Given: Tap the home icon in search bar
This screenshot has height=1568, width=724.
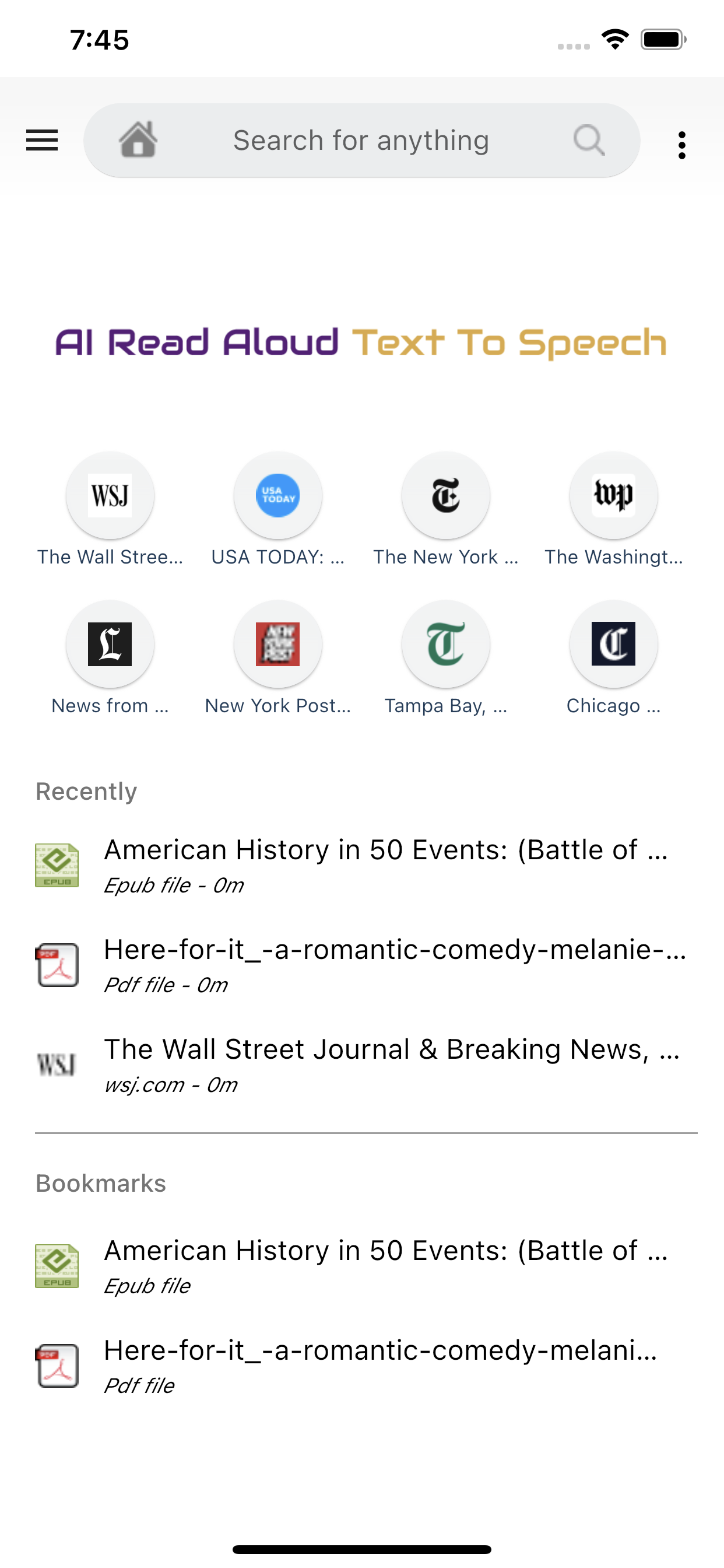Looking at the screenshot, I should click(x=138, y=140).
